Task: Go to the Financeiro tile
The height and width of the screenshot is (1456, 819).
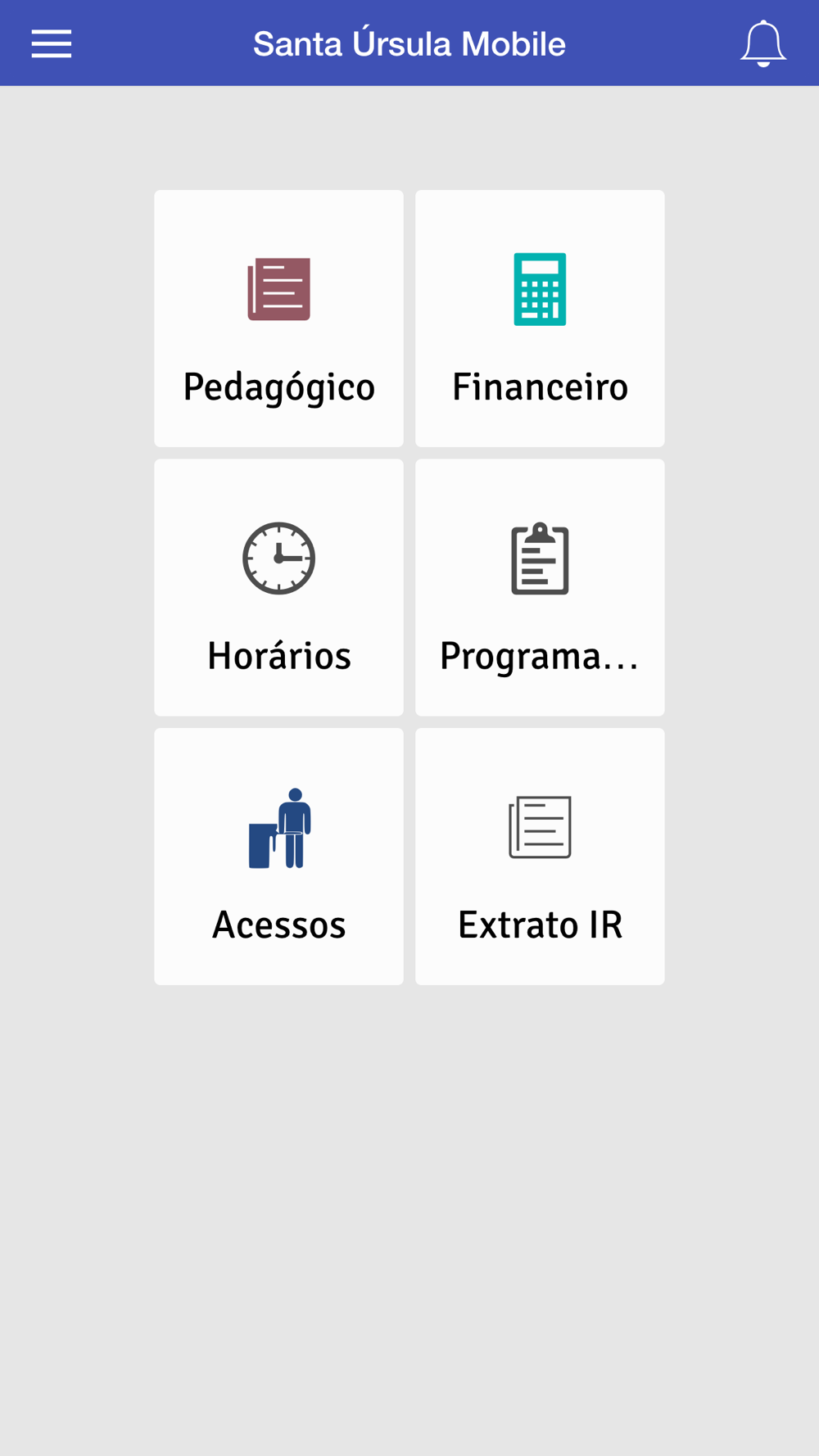Action: pos(540,319)
